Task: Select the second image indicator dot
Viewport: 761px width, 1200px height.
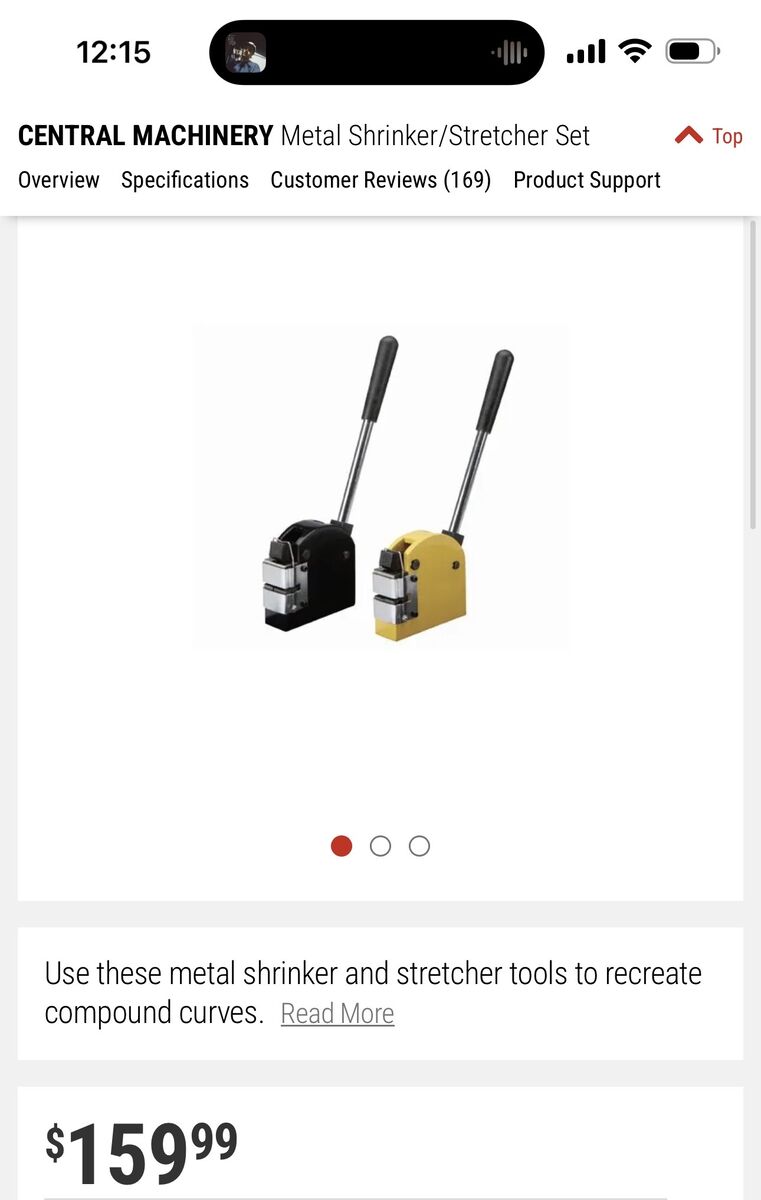Action: (380, 846)
